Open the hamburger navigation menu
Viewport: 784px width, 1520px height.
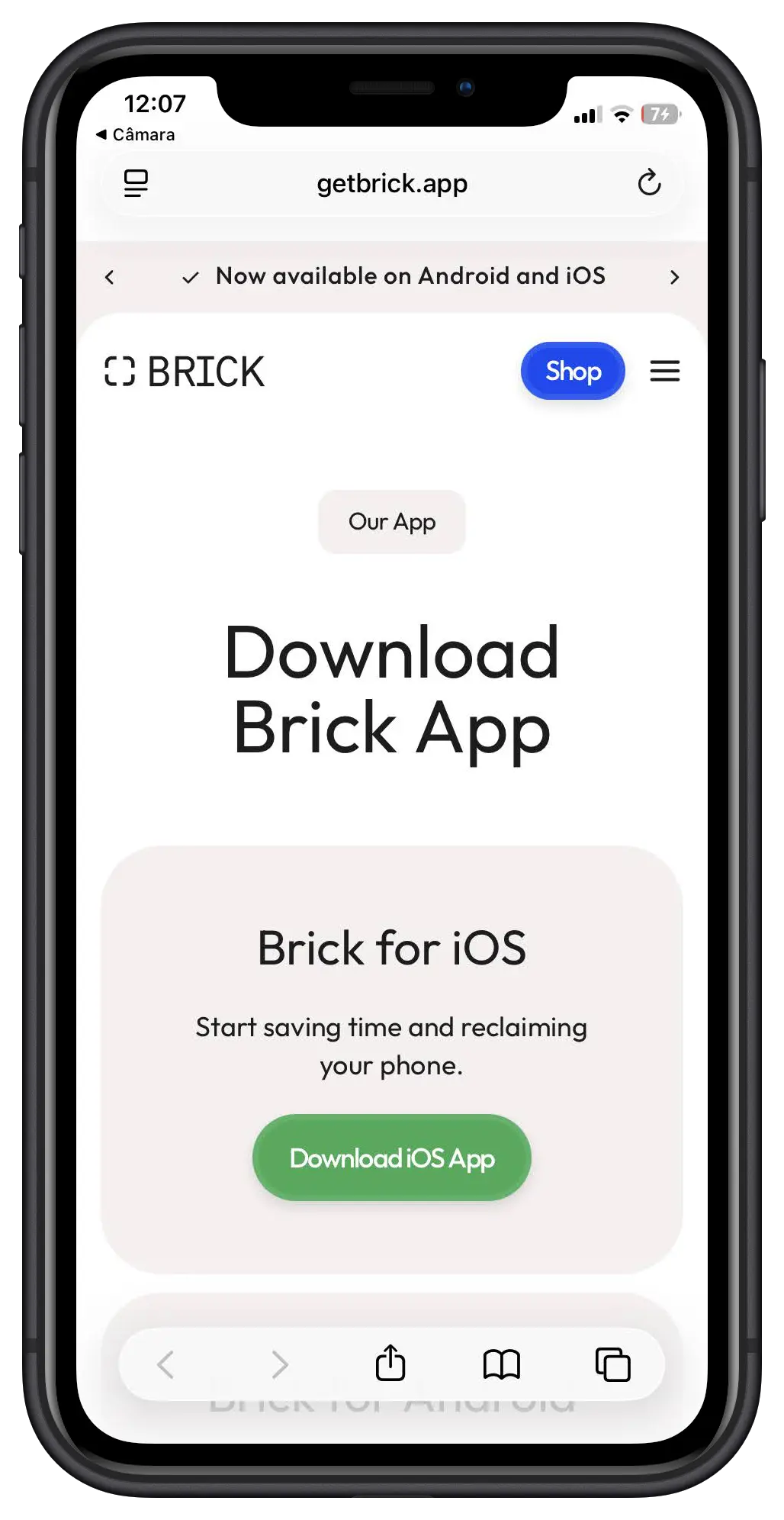[x=664, y=371]
